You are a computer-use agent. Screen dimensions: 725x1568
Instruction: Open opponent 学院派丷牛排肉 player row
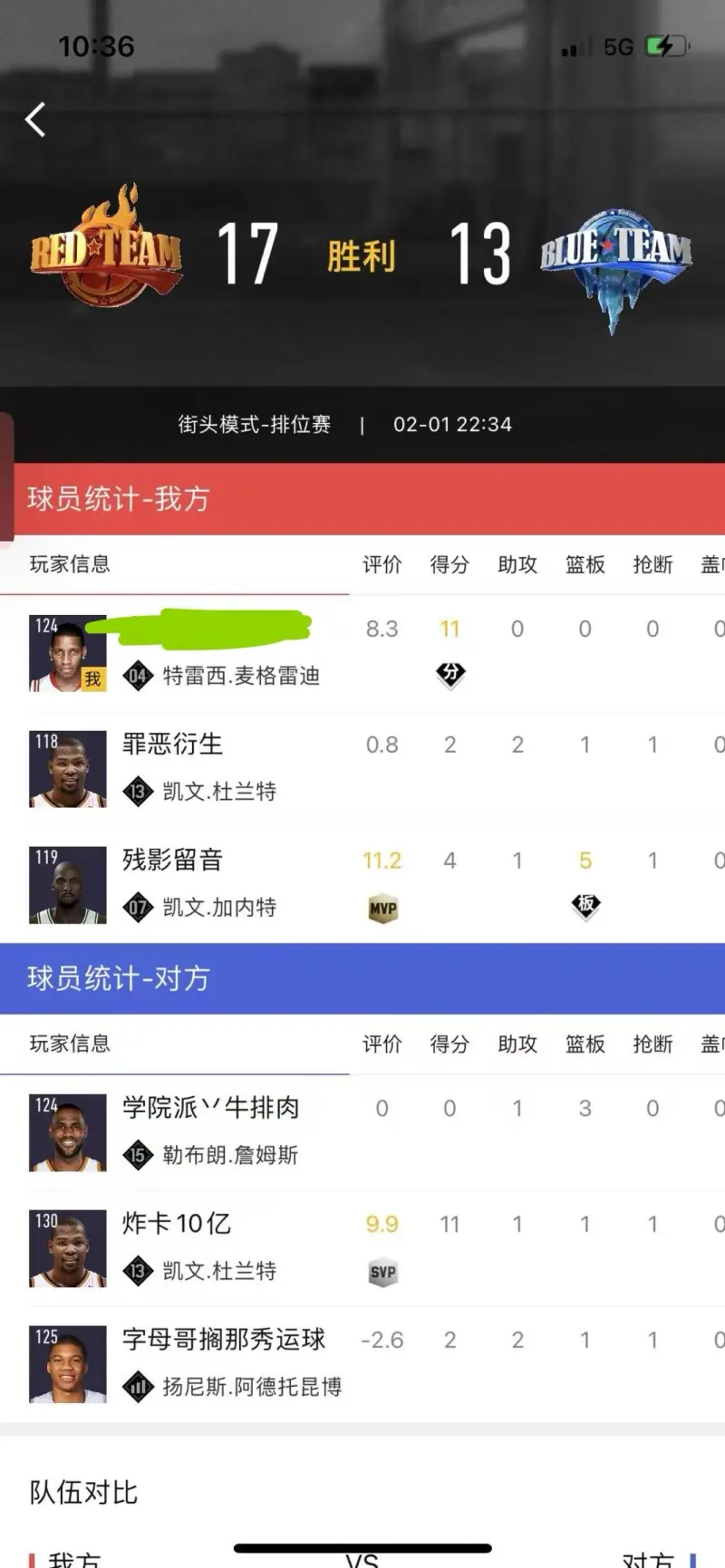click(x=362, y=1132)
